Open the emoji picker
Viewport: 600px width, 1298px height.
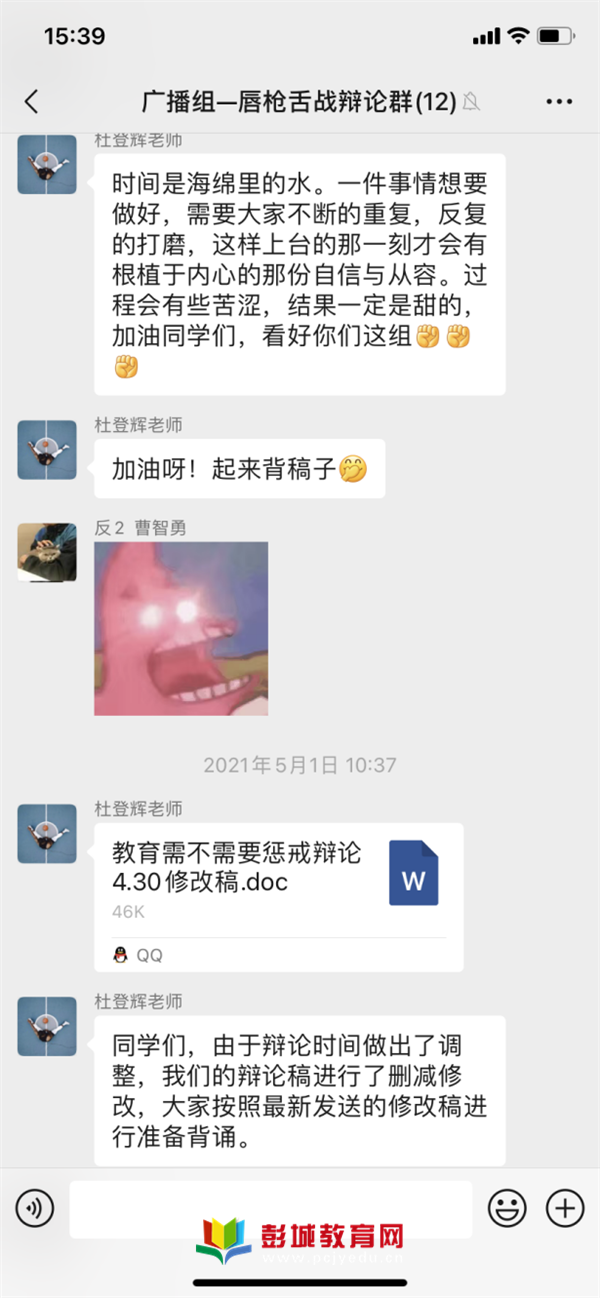507,1209
